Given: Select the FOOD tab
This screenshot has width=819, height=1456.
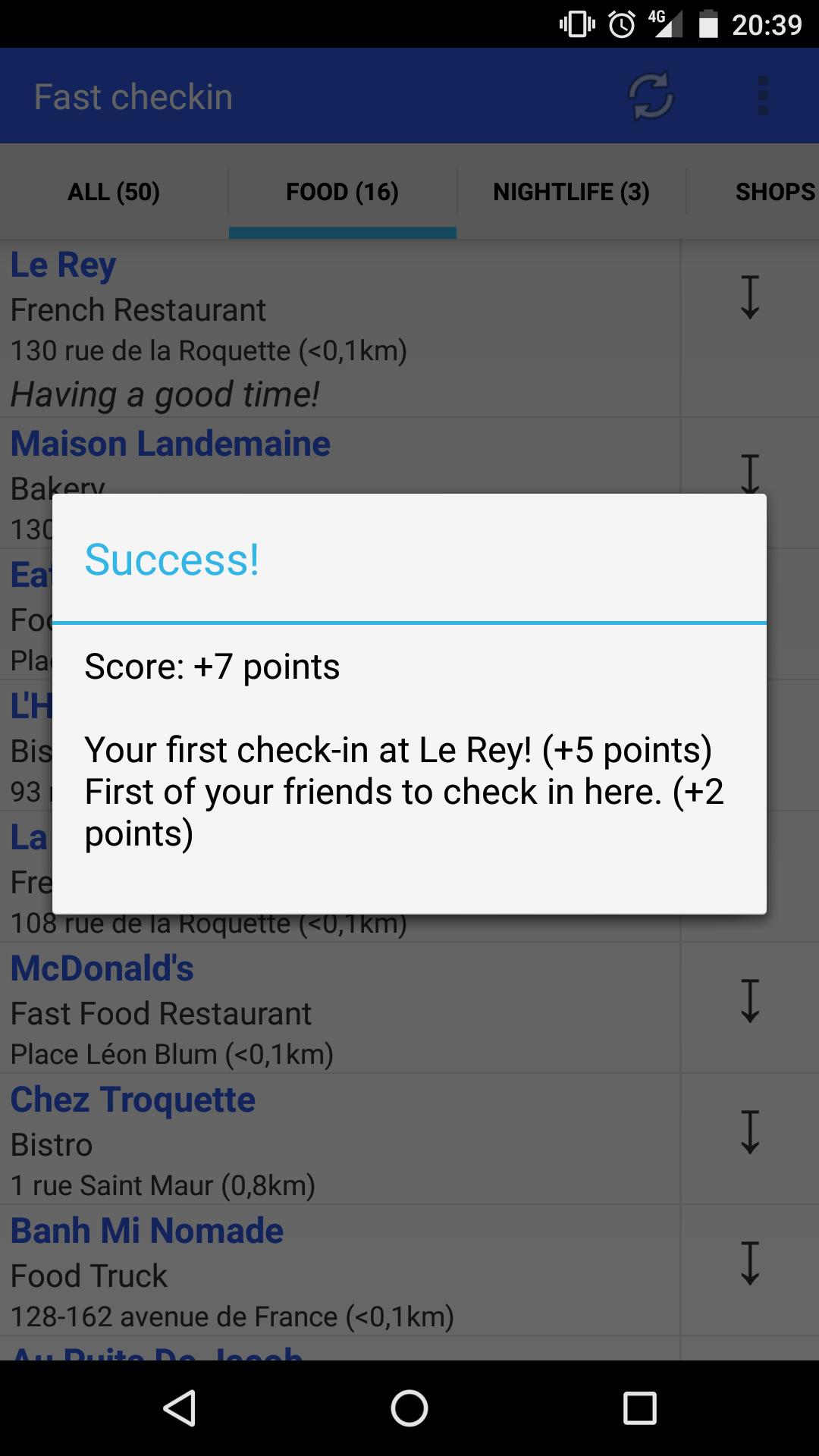Looking at the screenshot, I should [342, 191].
